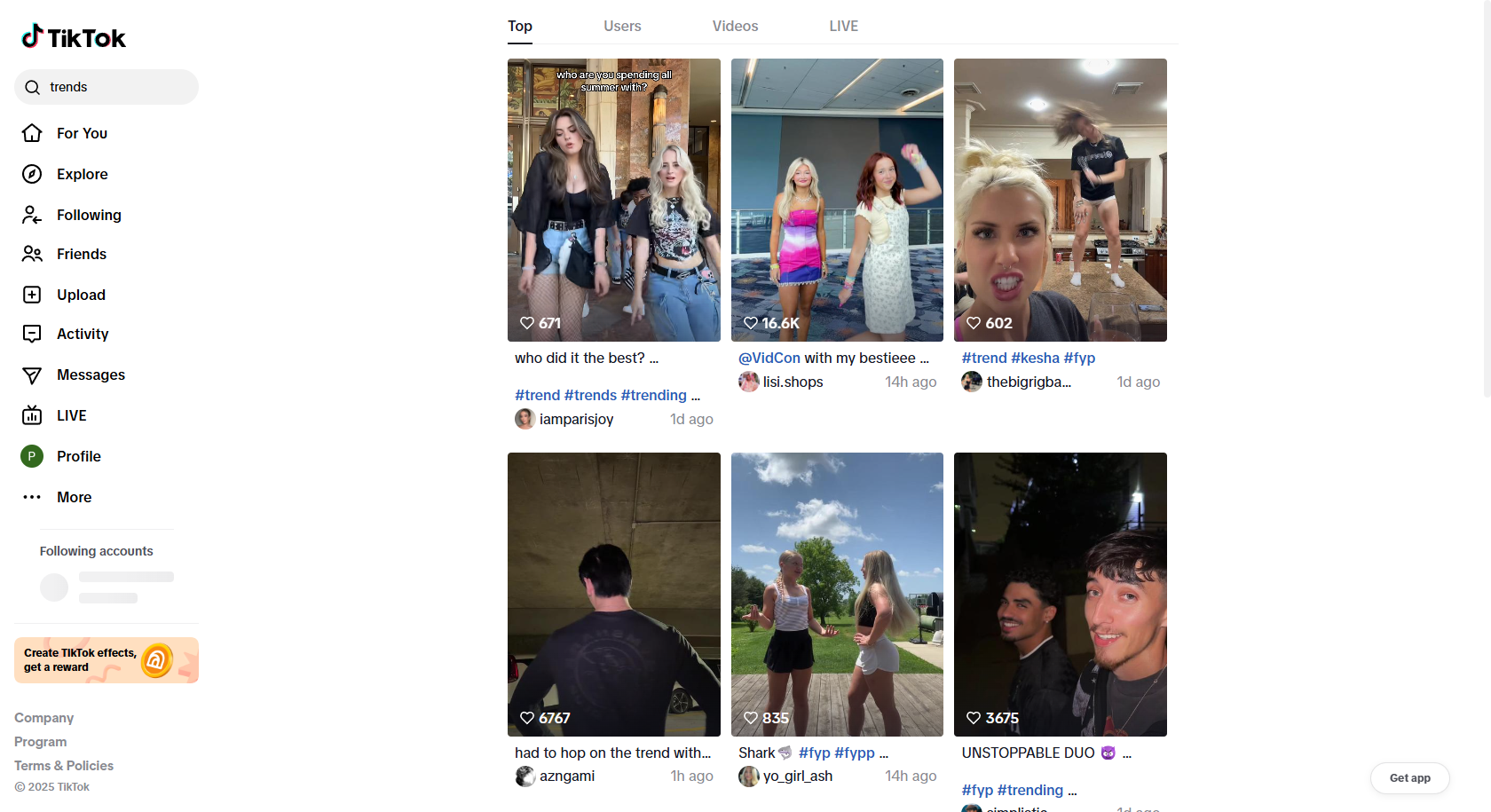This screenshot has width=1491, height=812.
Task: Open the Activity inbox
Action: (82, 334)
